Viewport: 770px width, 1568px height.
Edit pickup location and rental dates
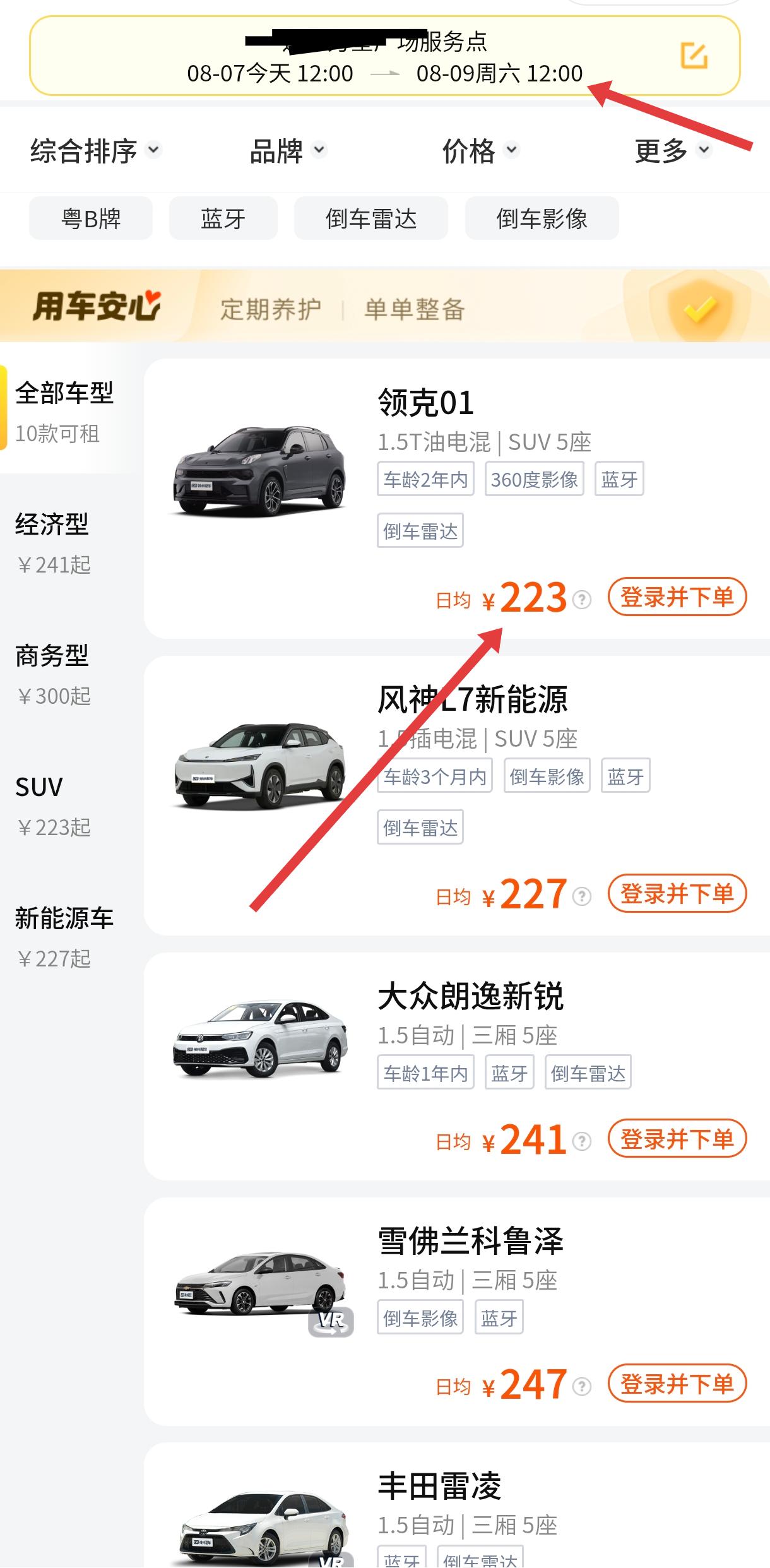click(x=694, y=56)
